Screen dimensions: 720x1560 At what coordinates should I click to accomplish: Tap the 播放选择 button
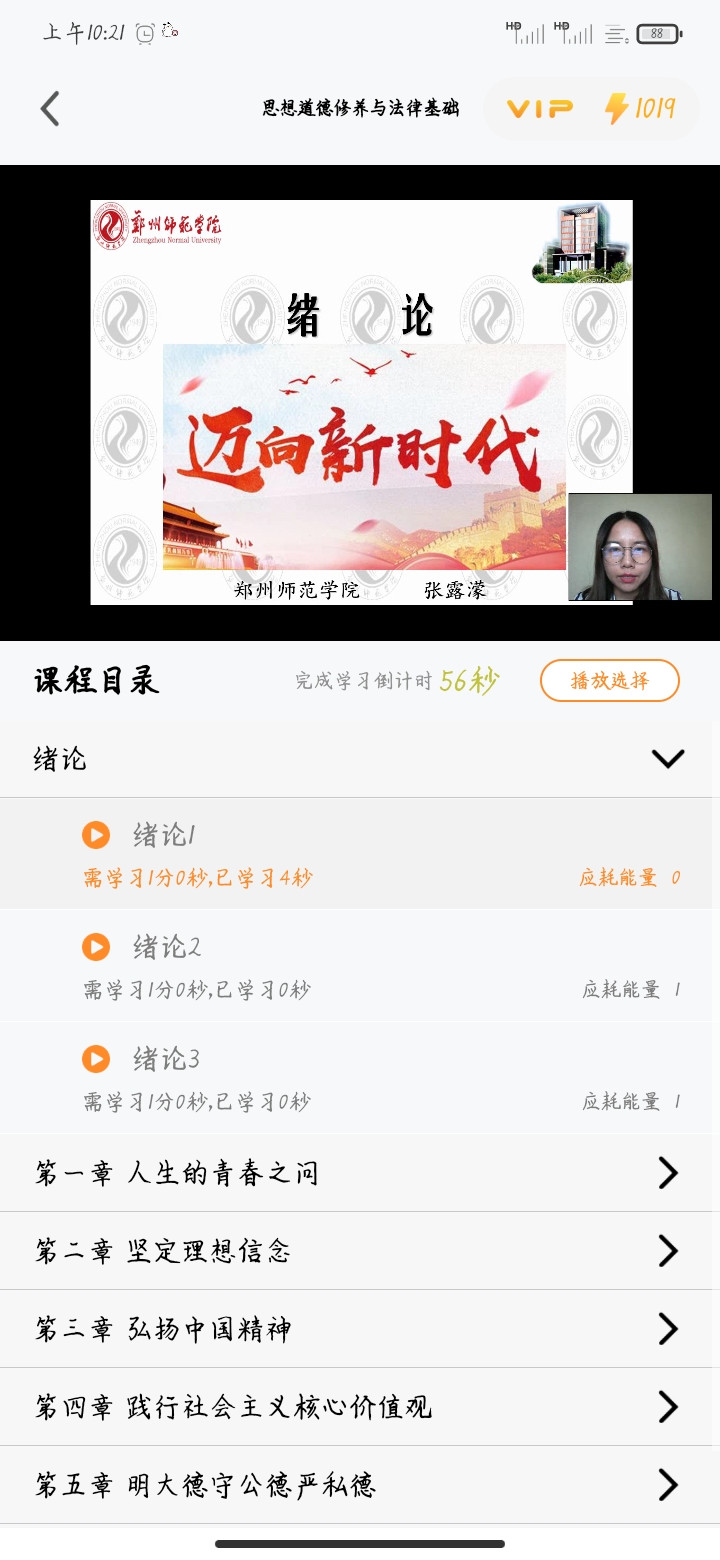pyautogui.click(x=609, y=681)
